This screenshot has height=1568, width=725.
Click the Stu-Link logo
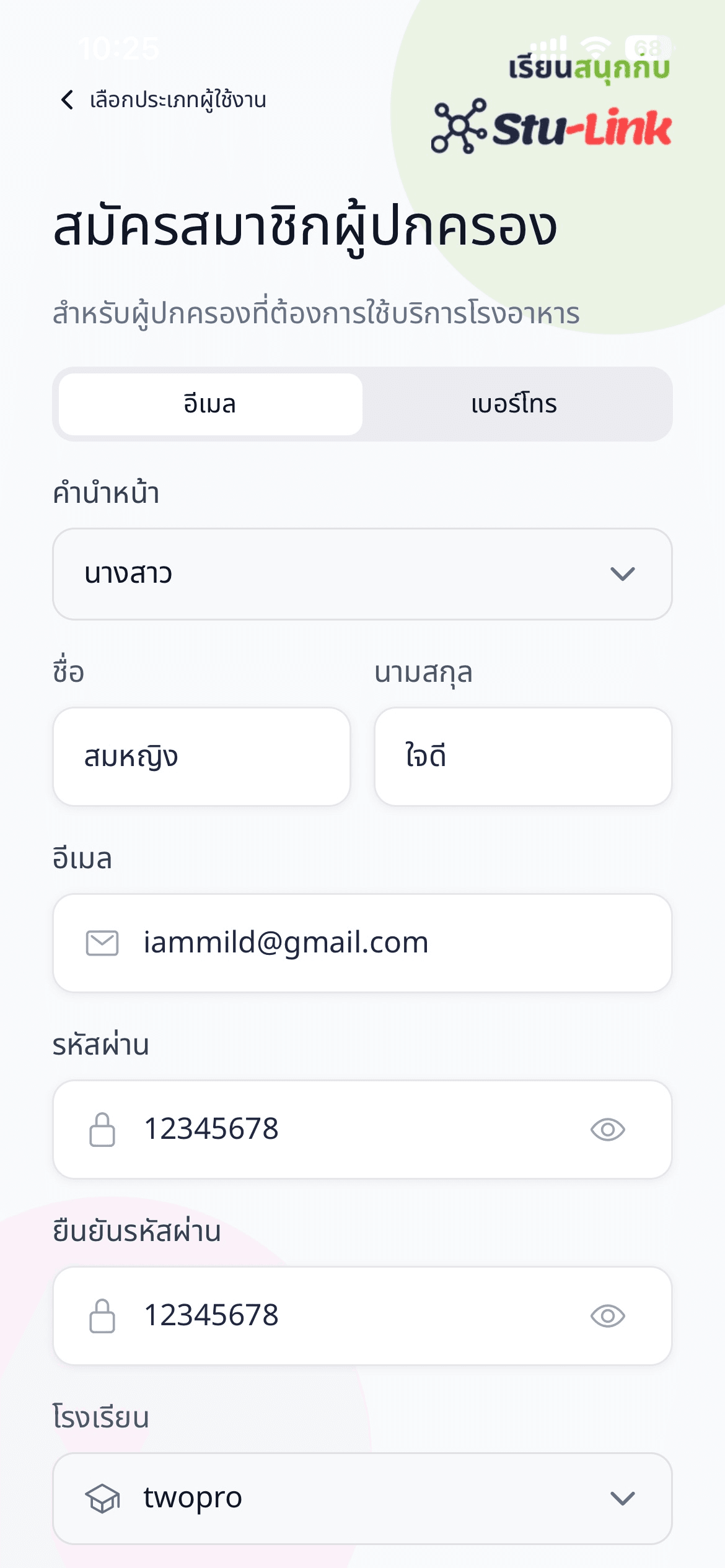551,127
